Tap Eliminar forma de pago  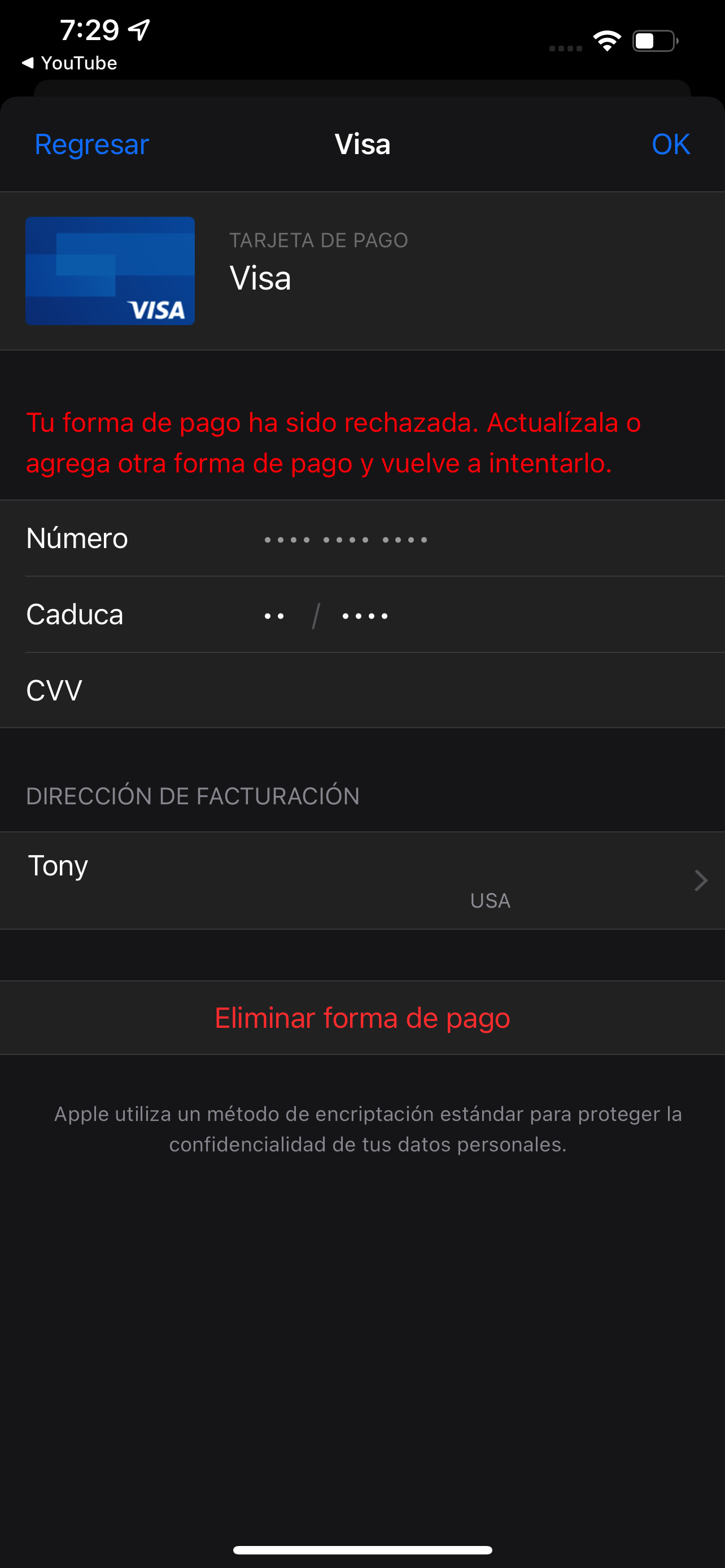pyautogui.click(x=362, y=1018)
